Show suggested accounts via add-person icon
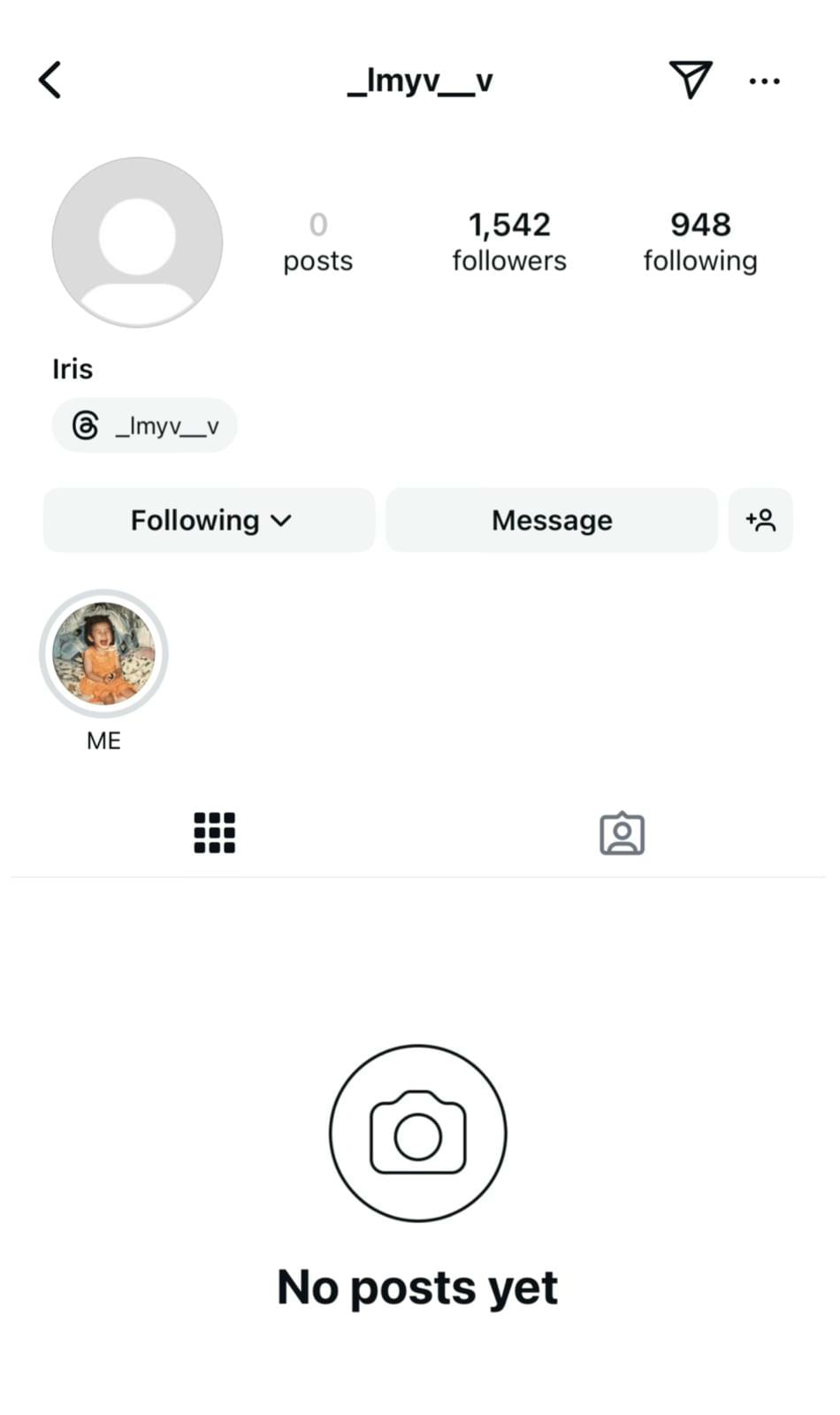 point(760,520)
